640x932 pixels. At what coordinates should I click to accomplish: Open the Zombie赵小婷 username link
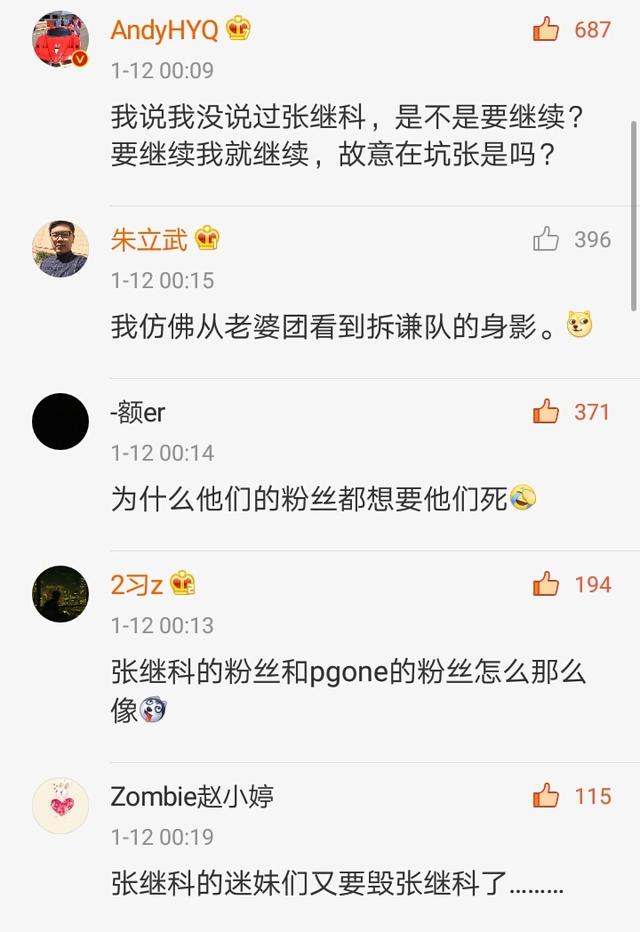[x=192, y=797]
